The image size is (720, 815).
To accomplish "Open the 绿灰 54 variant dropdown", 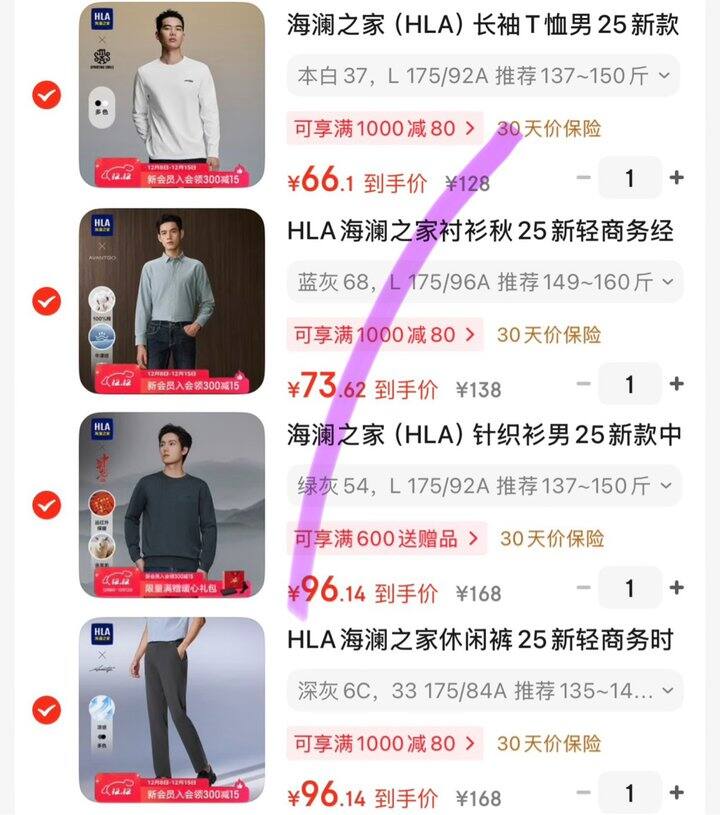I will tap(484, 487).
